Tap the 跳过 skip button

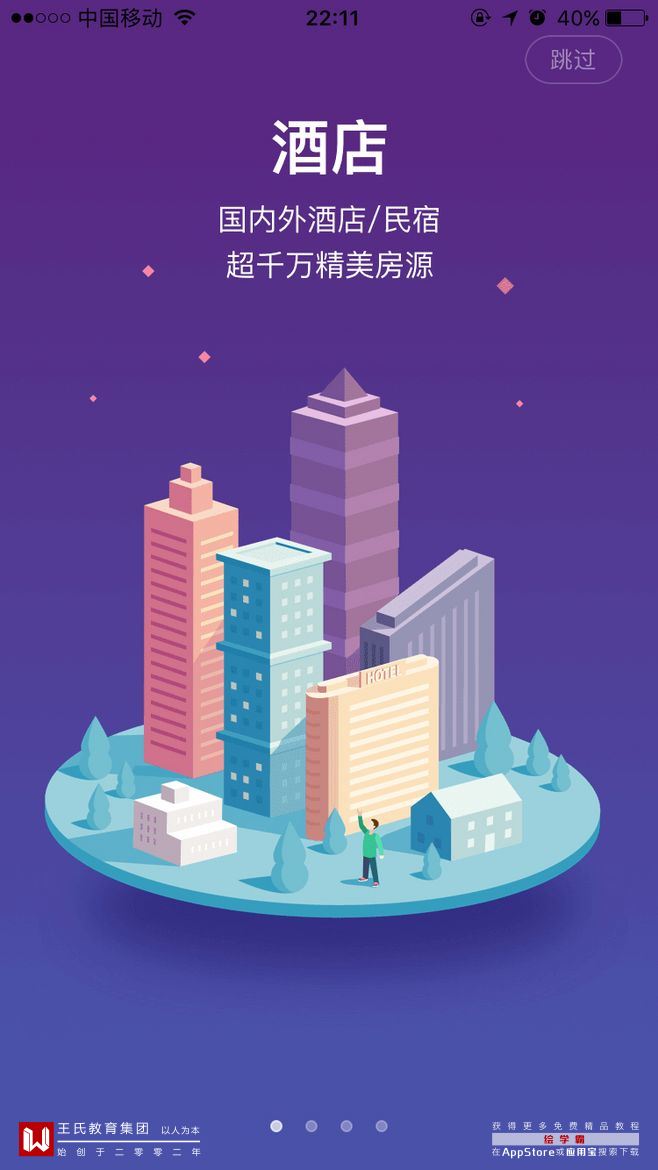click(573, 60)
